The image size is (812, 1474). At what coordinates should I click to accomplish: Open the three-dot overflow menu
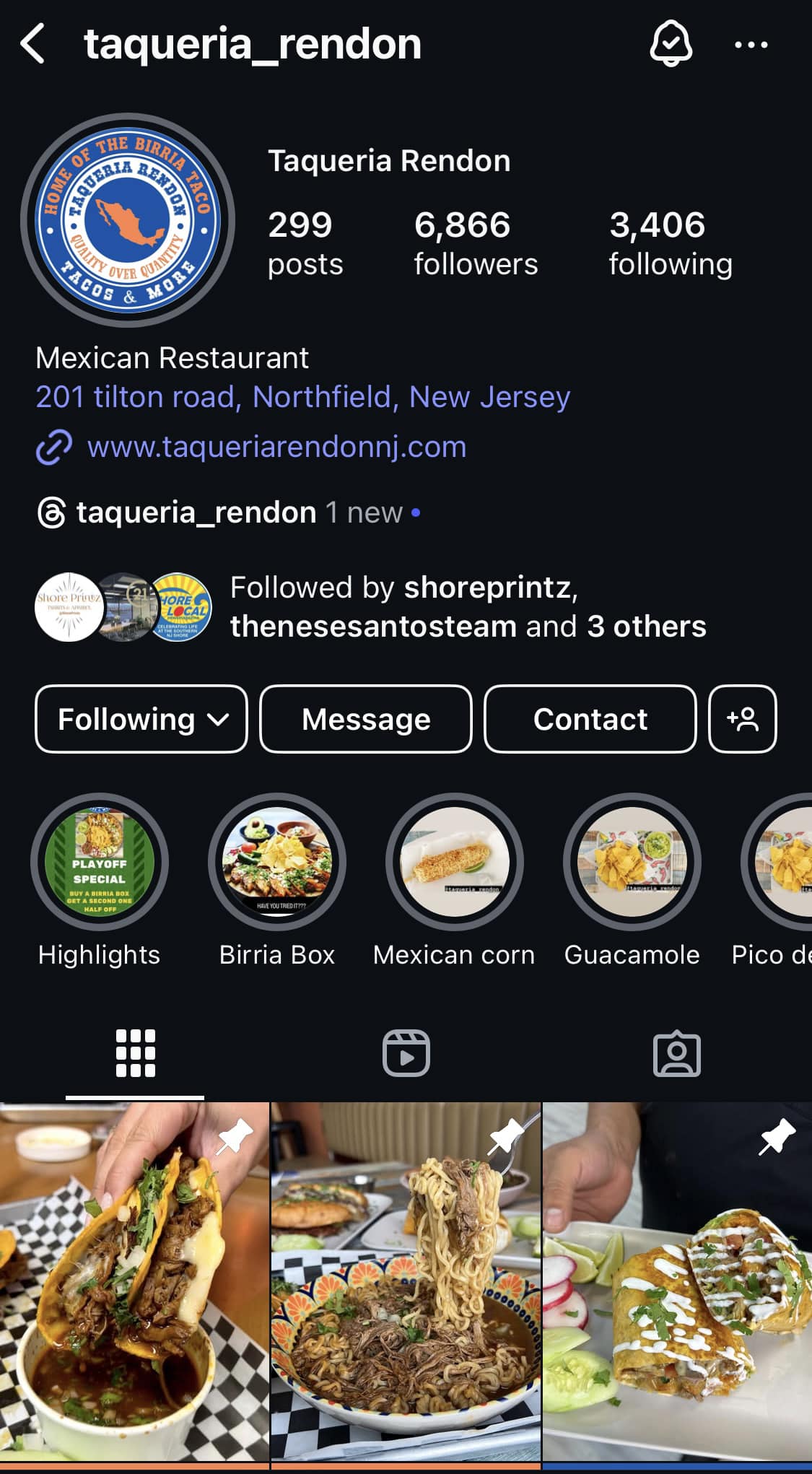tap(751, 45)
